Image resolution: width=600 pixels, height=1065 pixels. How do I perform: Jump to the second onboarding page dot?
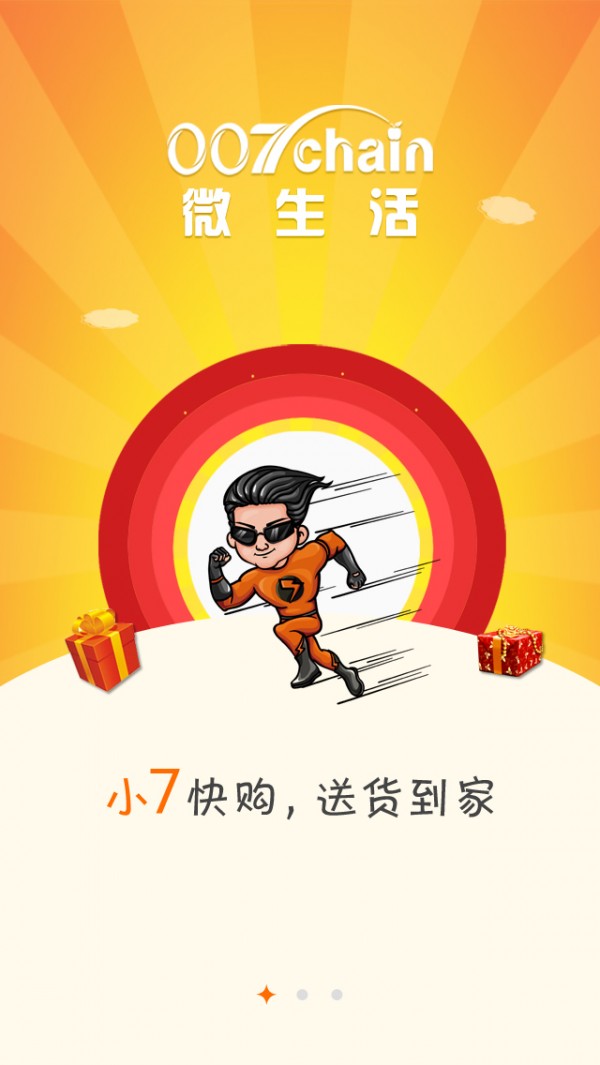(302, 995)
